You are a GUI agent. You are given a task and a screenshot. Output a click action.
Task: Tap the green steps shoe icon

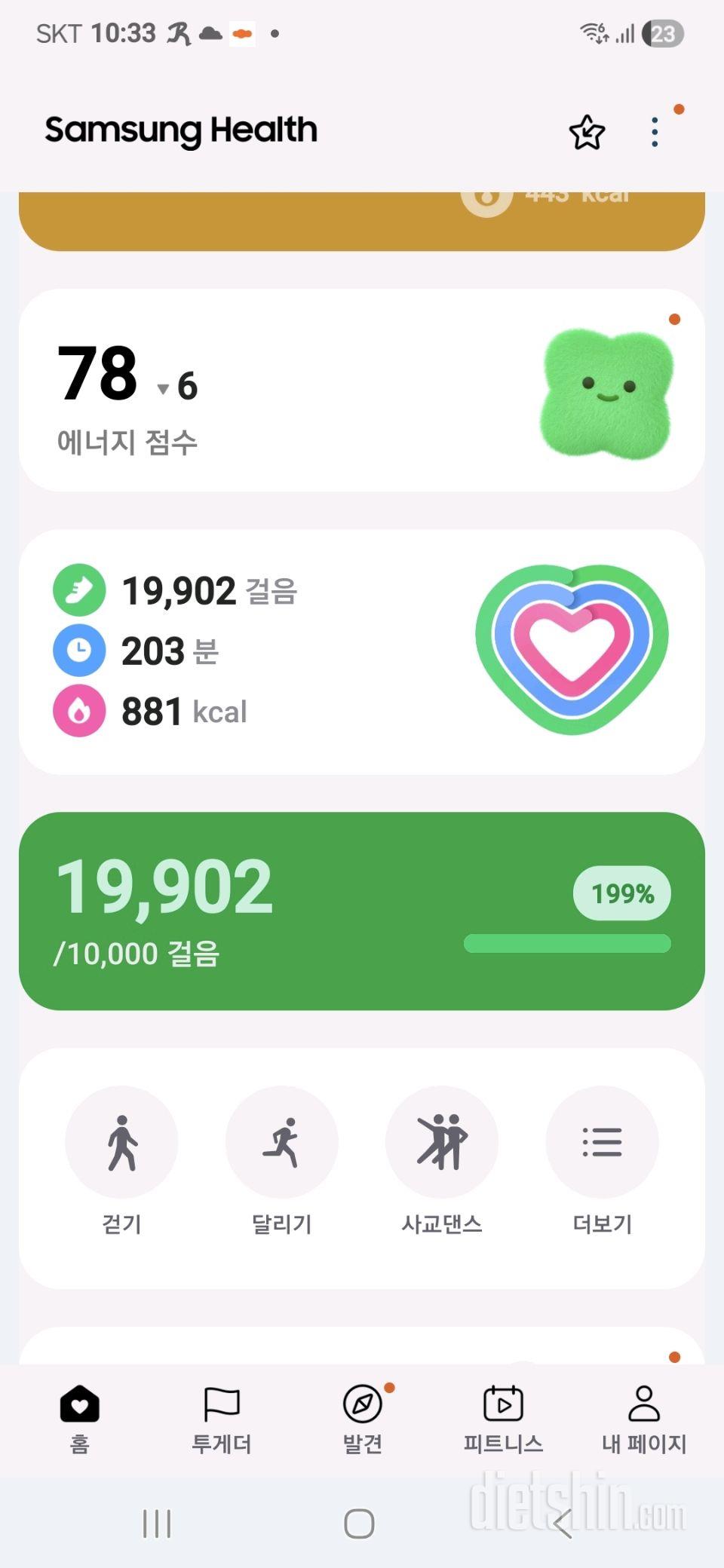click(x=78, y=590)
